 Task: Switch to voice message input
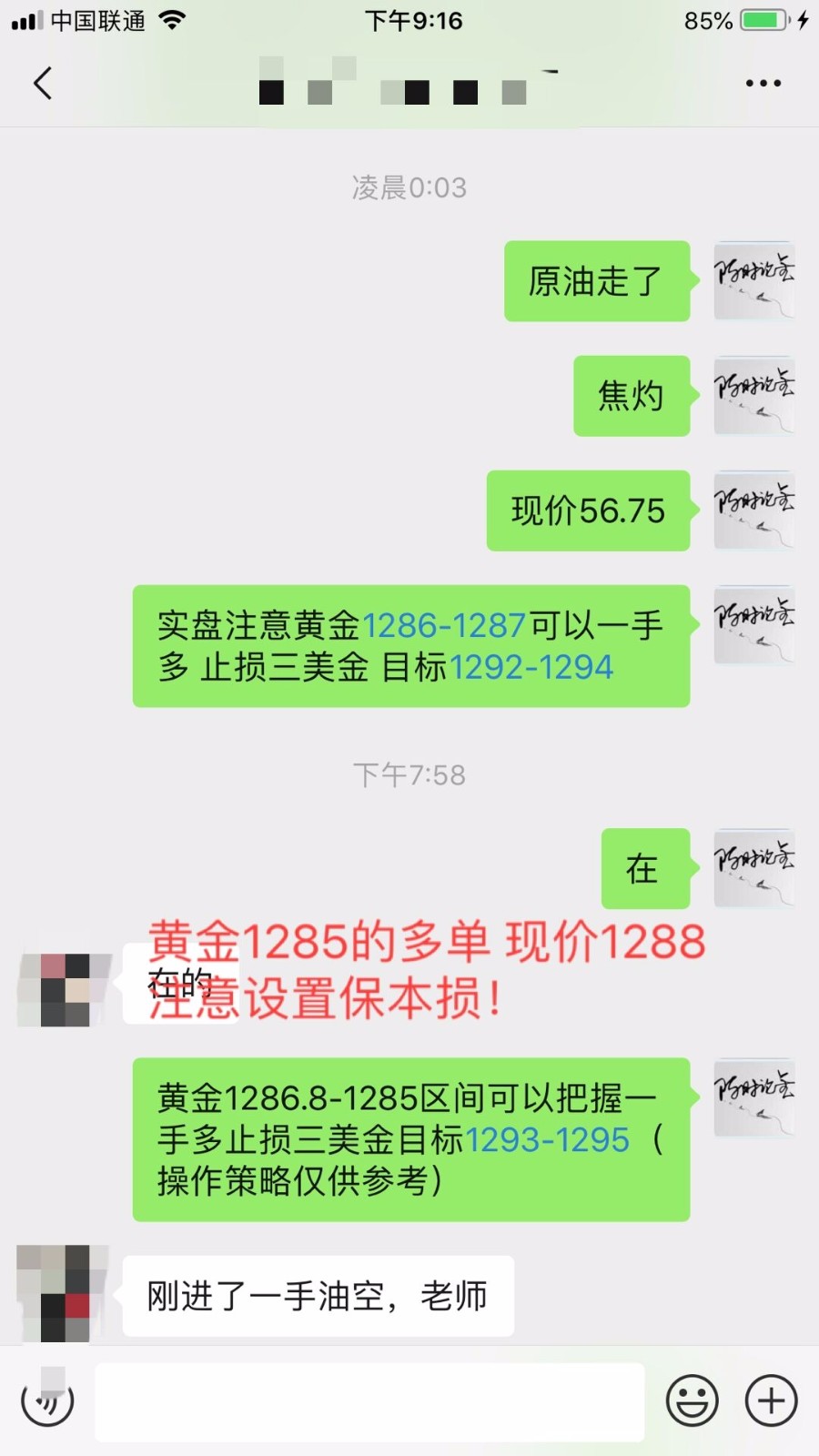(47, 1401)
